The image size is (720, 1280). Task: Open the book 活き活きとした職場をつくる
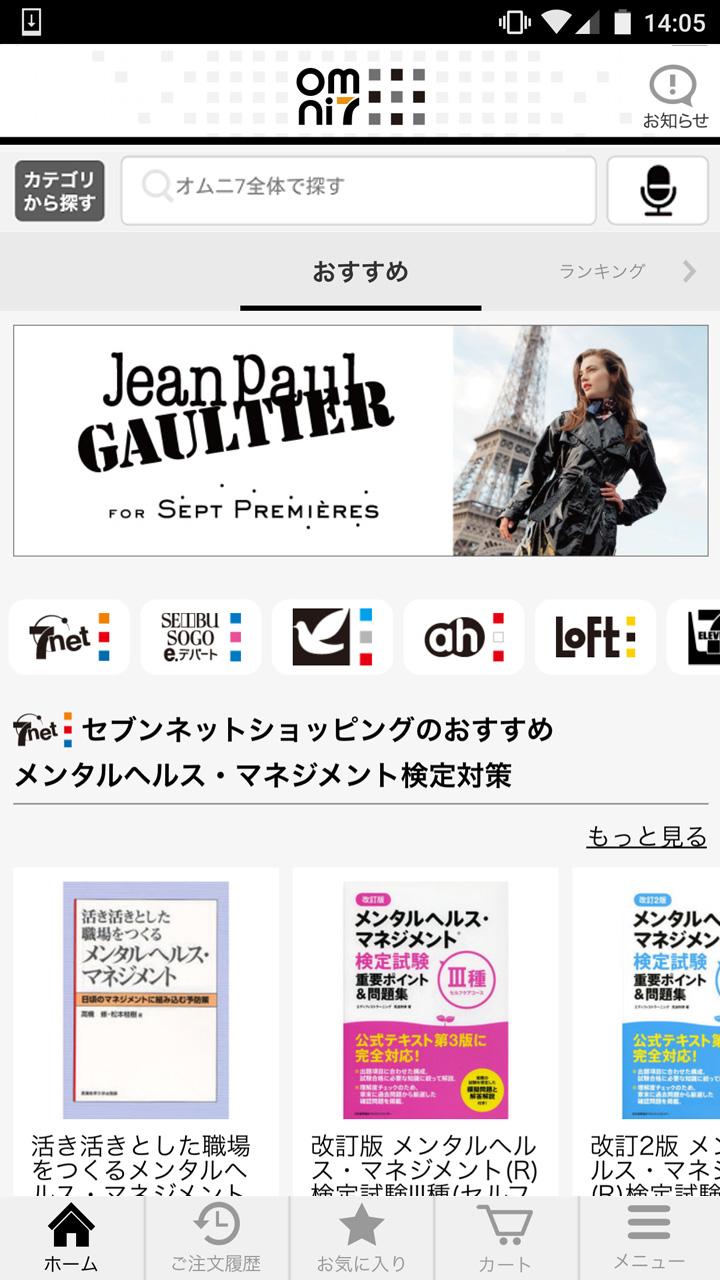point(145,1030)
